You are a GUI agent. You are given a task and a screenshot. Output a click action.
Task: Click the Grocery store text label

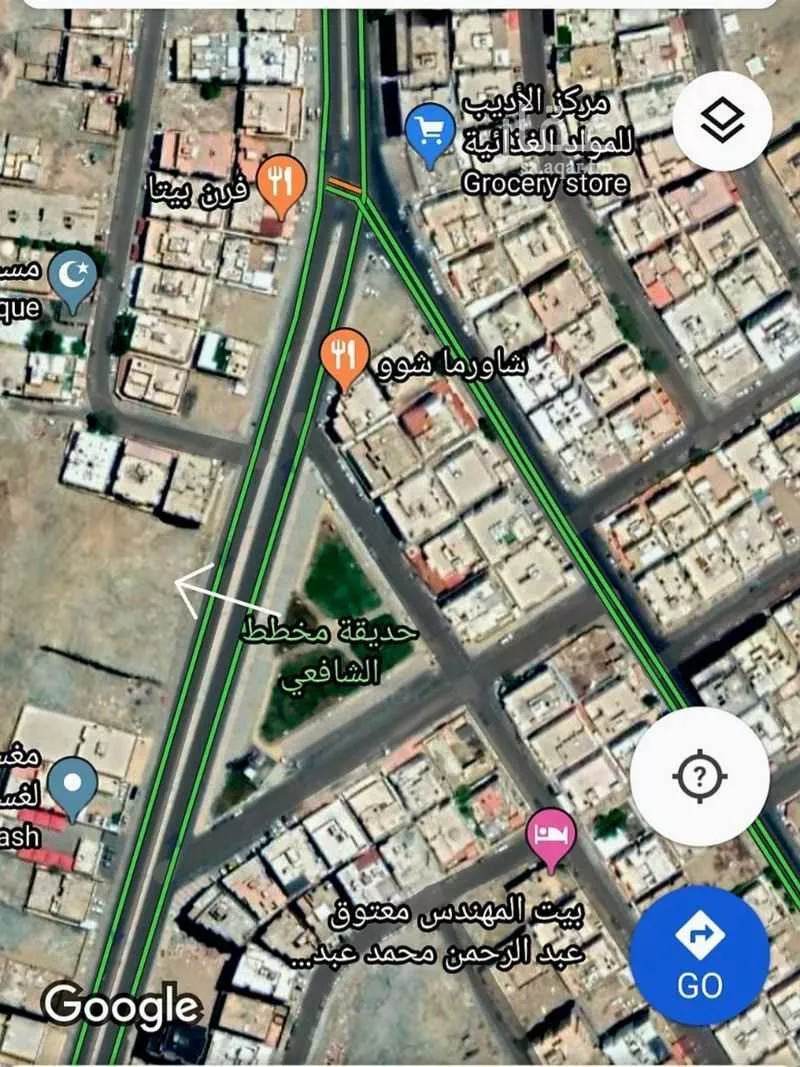[x=546, y=183]
